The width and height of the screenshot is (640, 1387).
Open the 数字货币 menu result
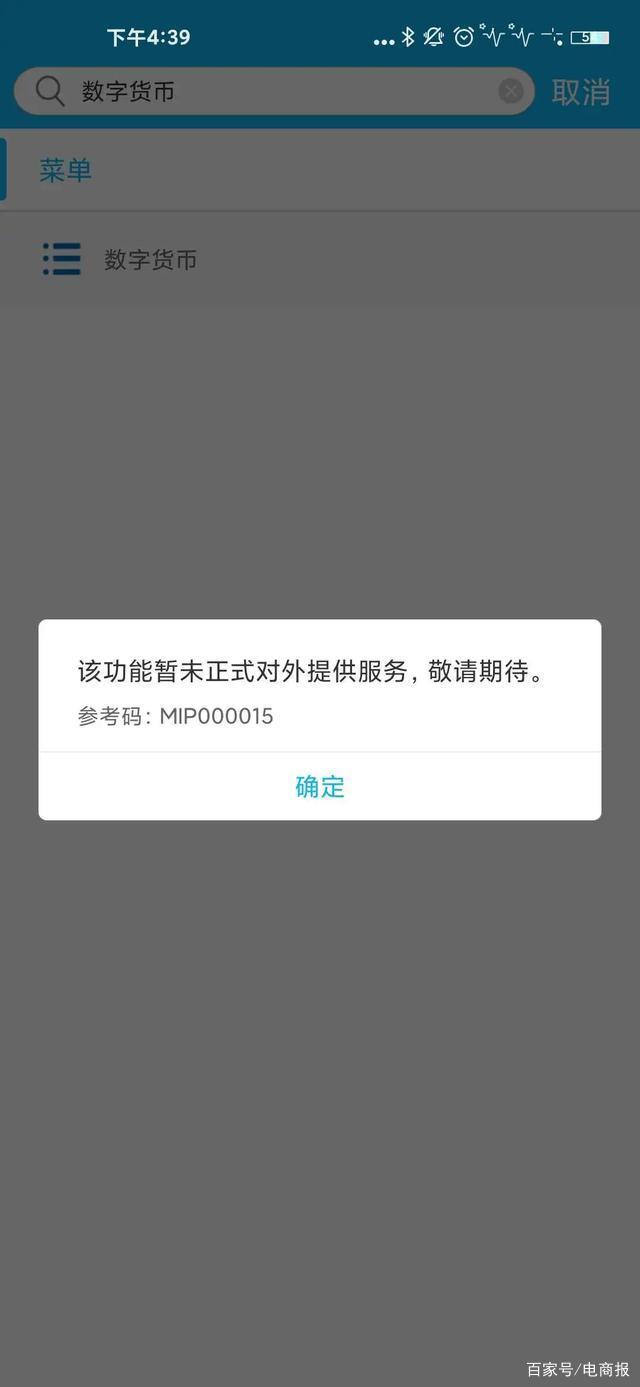[x=150, y=260]
